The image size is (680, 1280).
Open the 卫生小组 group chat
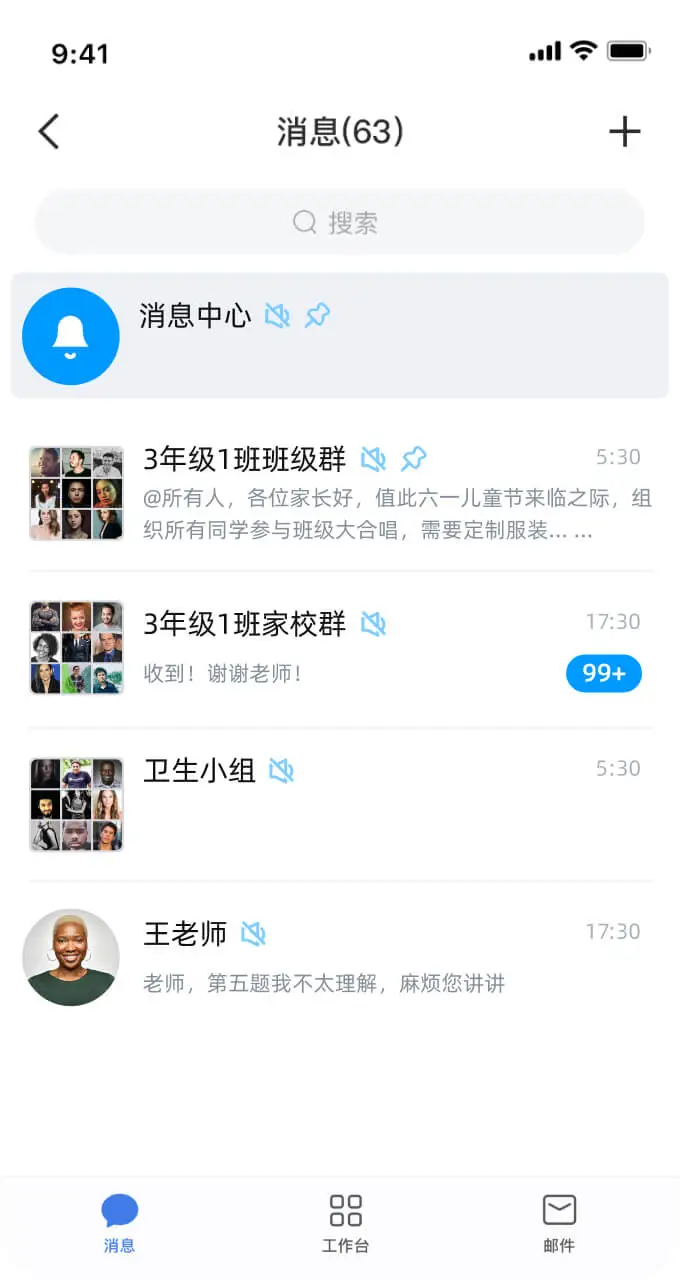(x=339, y=804)
